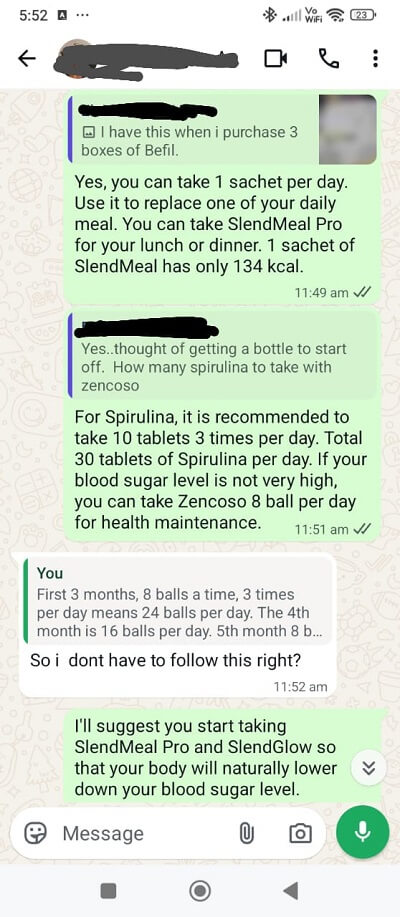Image resolution: width=400 pixels, height=917 pixels.
Task: Tap the Message input field
Action: 146,833
